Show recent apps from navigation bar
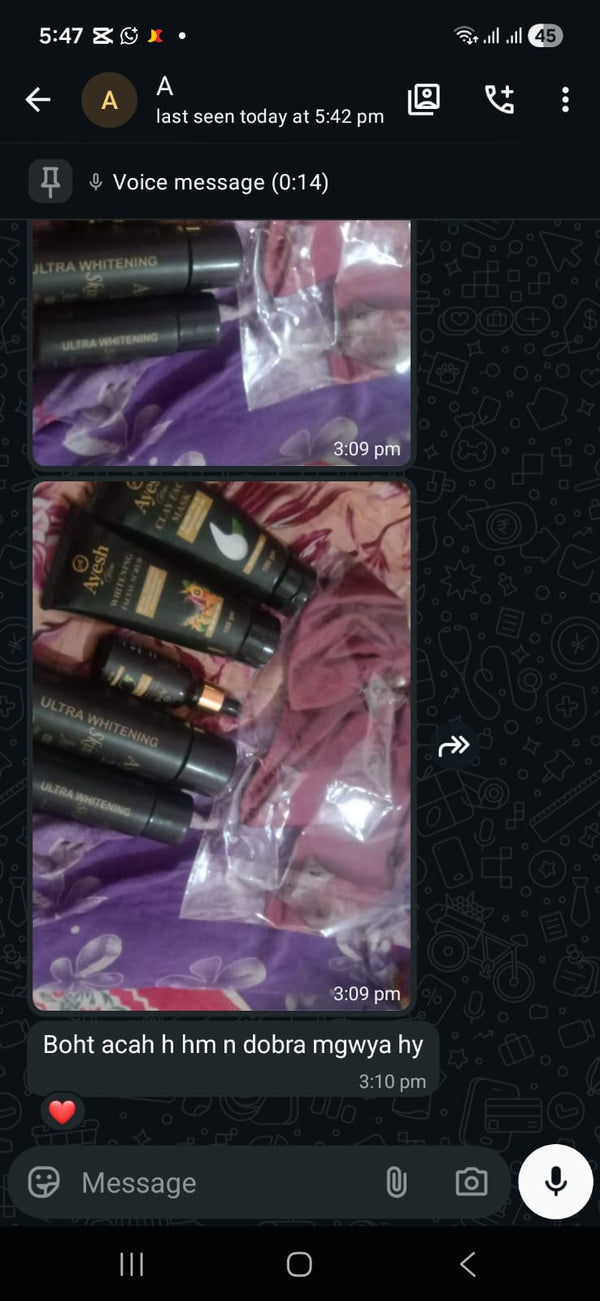Viewport: 600px width, 1301px height. tap(131, 1264)
